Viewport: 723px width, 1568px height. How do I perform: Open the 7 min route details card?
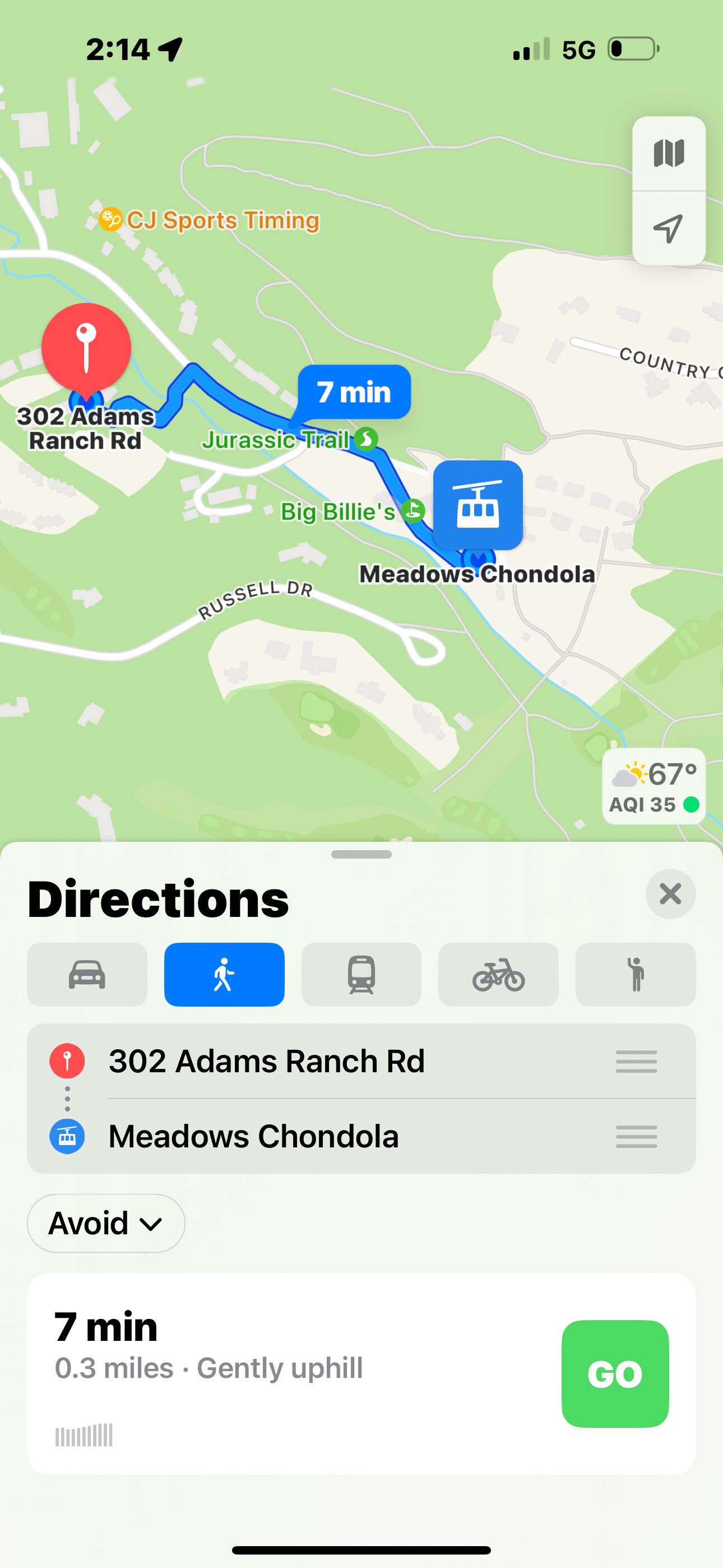292,1373
